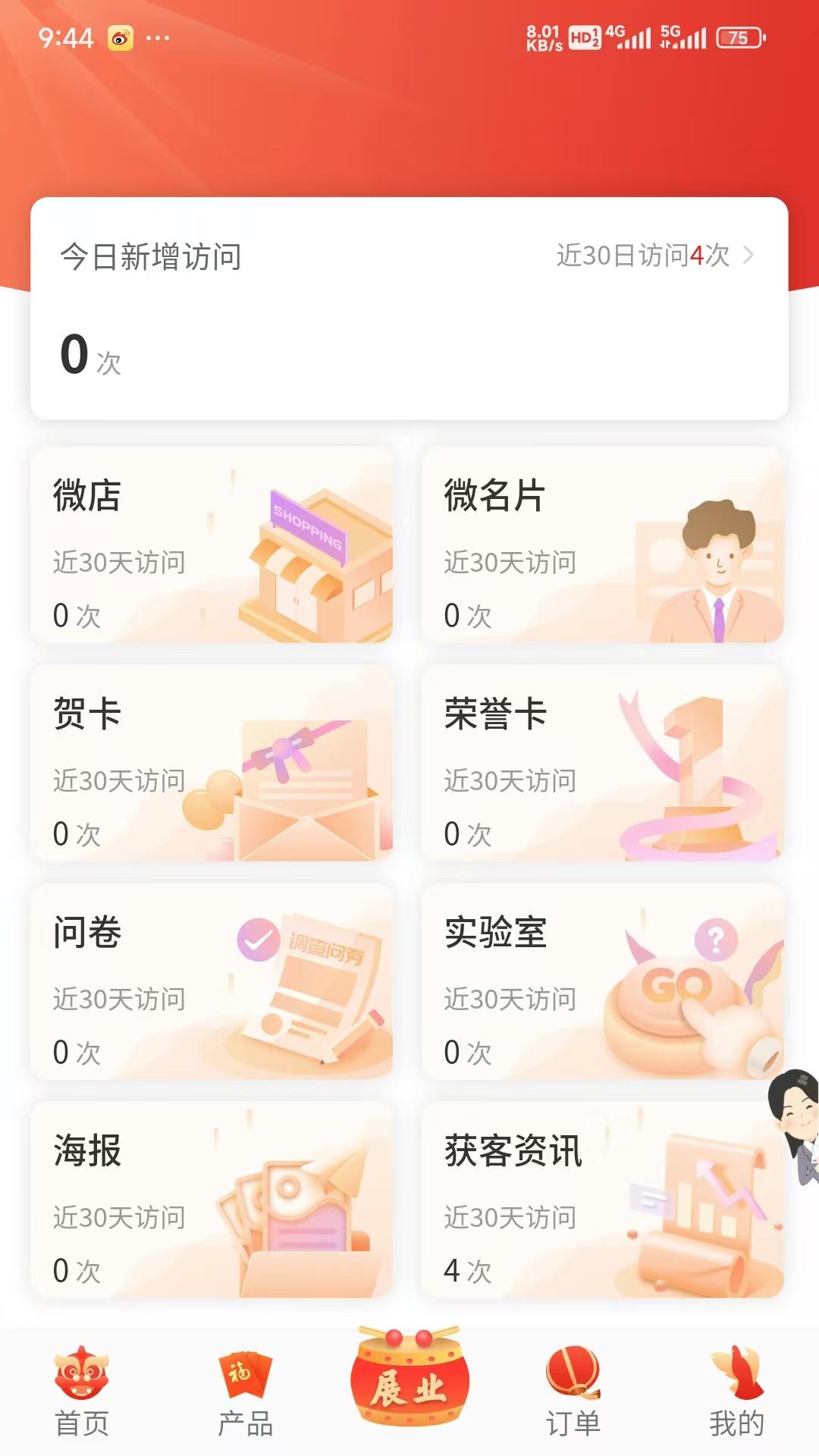The width and height of the screenshot is (819, 1456).
Task: Tap the 问卷 card
Action: tap(212, 981)
